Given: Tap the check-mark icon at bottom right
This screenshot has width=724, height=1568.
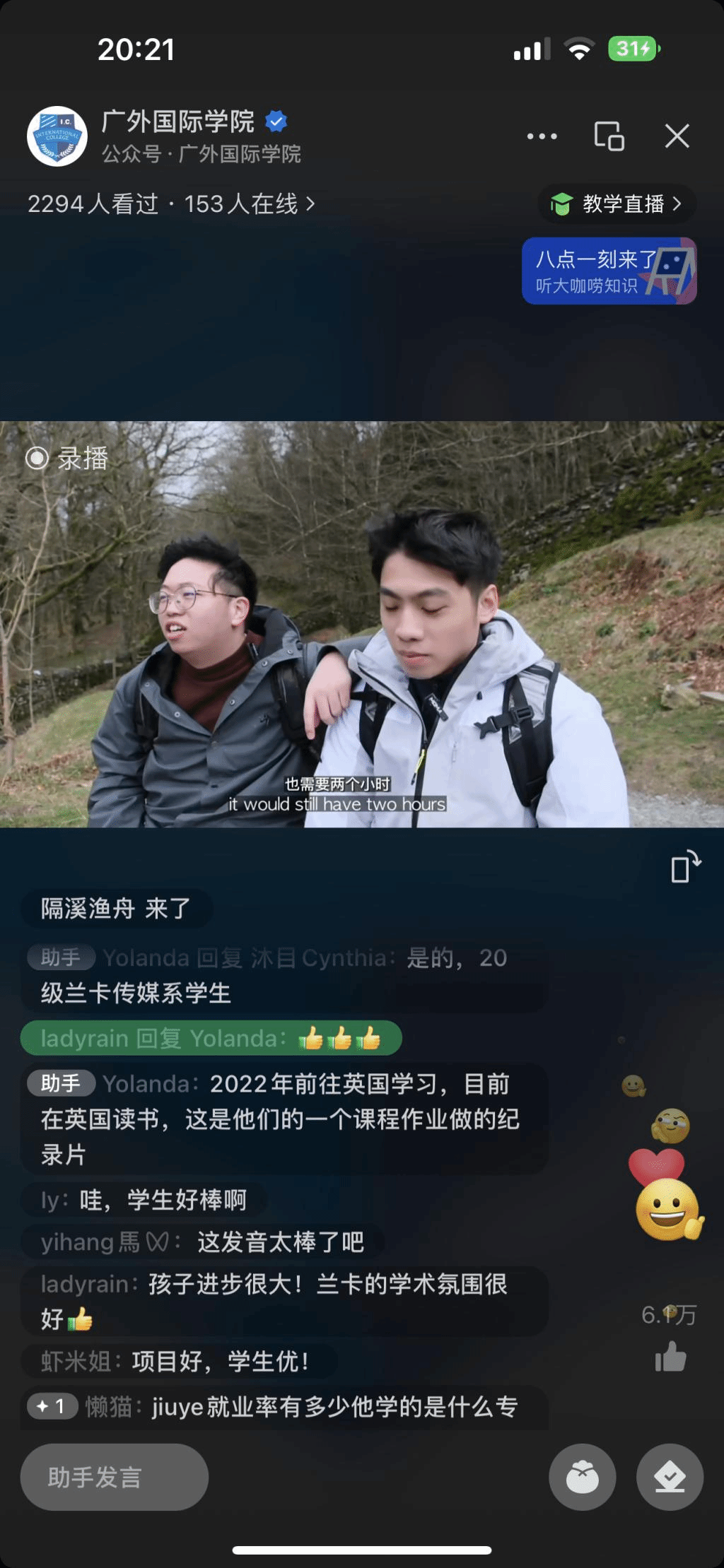Looking at the screenshot, I should pos(669,1477).
